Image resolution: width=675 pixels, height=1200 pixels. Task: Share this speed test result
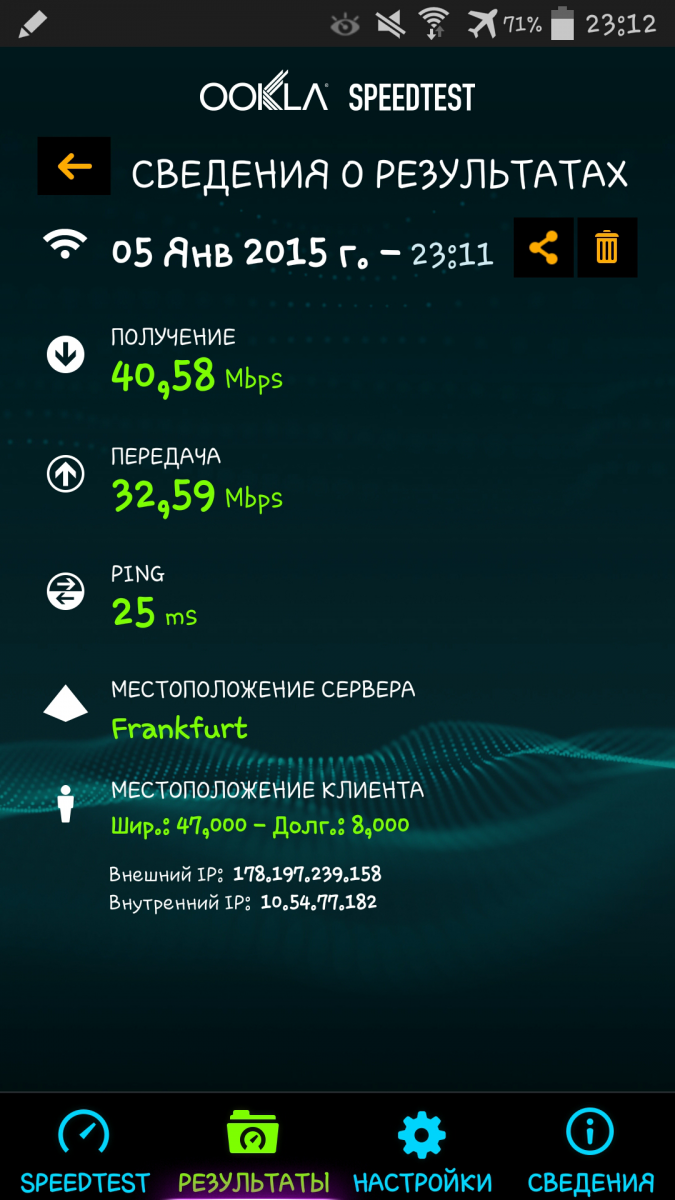pos(544,247)
